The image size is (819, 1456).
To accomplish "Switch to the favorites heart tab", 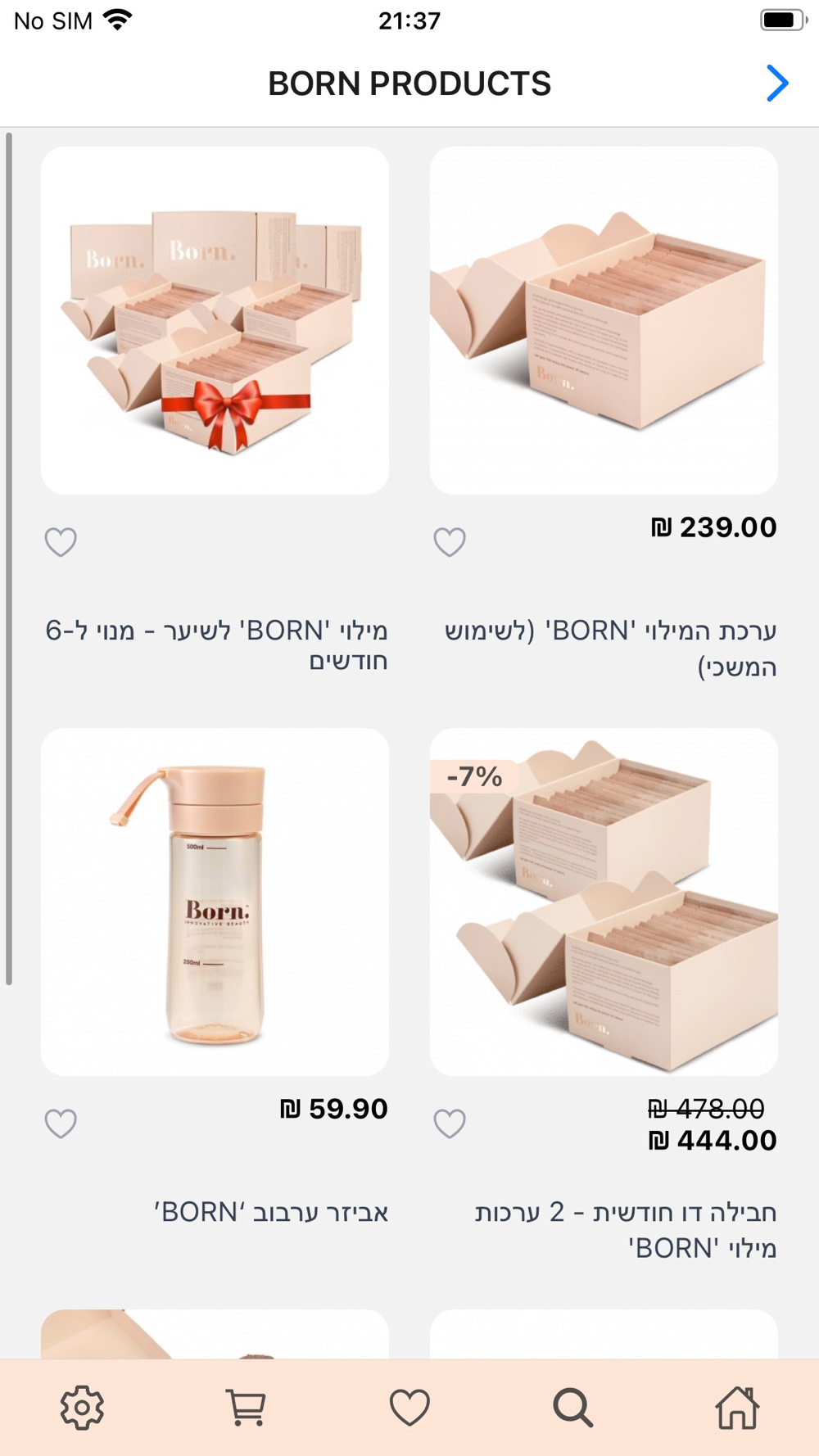I will [409, 1408].
